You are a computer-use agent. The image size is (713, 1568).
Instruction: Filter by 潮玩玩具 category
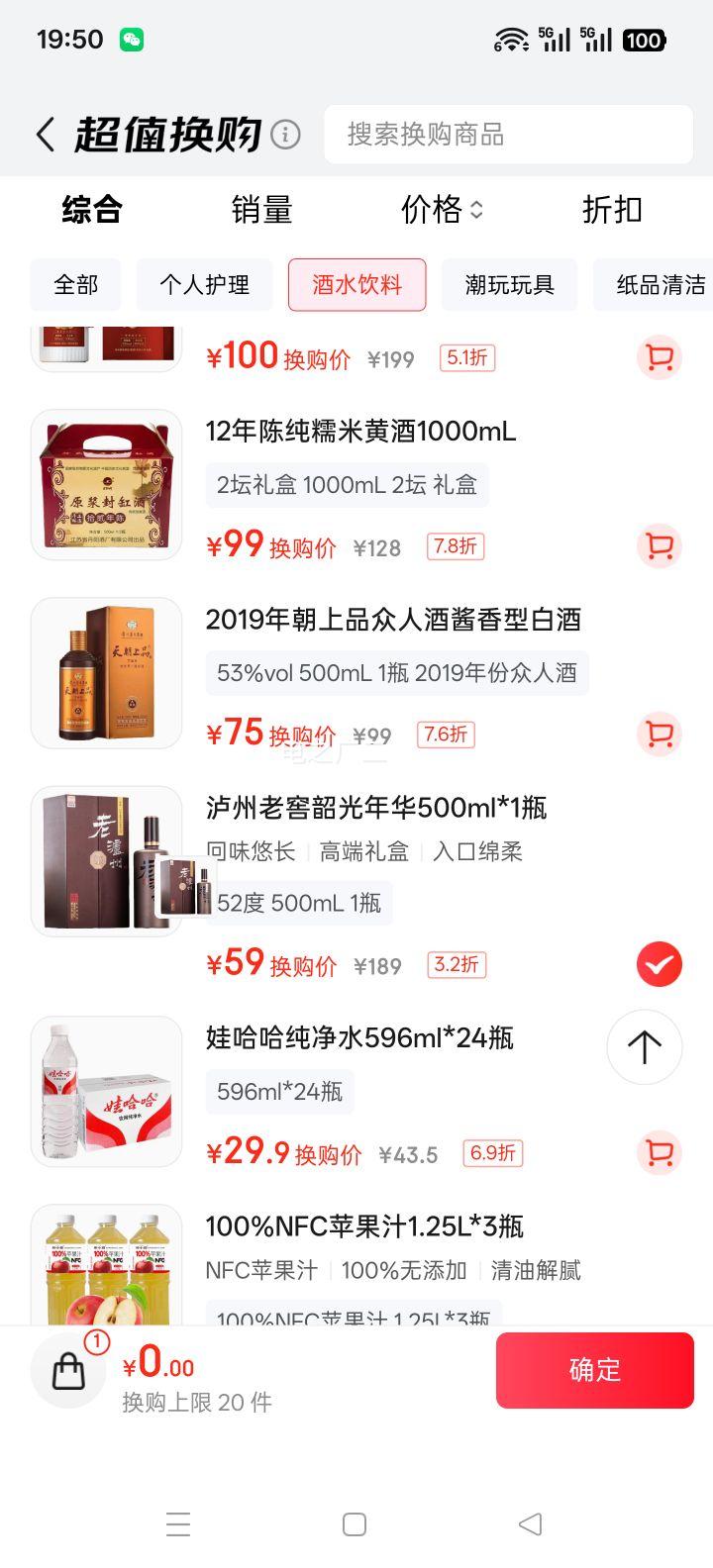click(x=509, y=285)
